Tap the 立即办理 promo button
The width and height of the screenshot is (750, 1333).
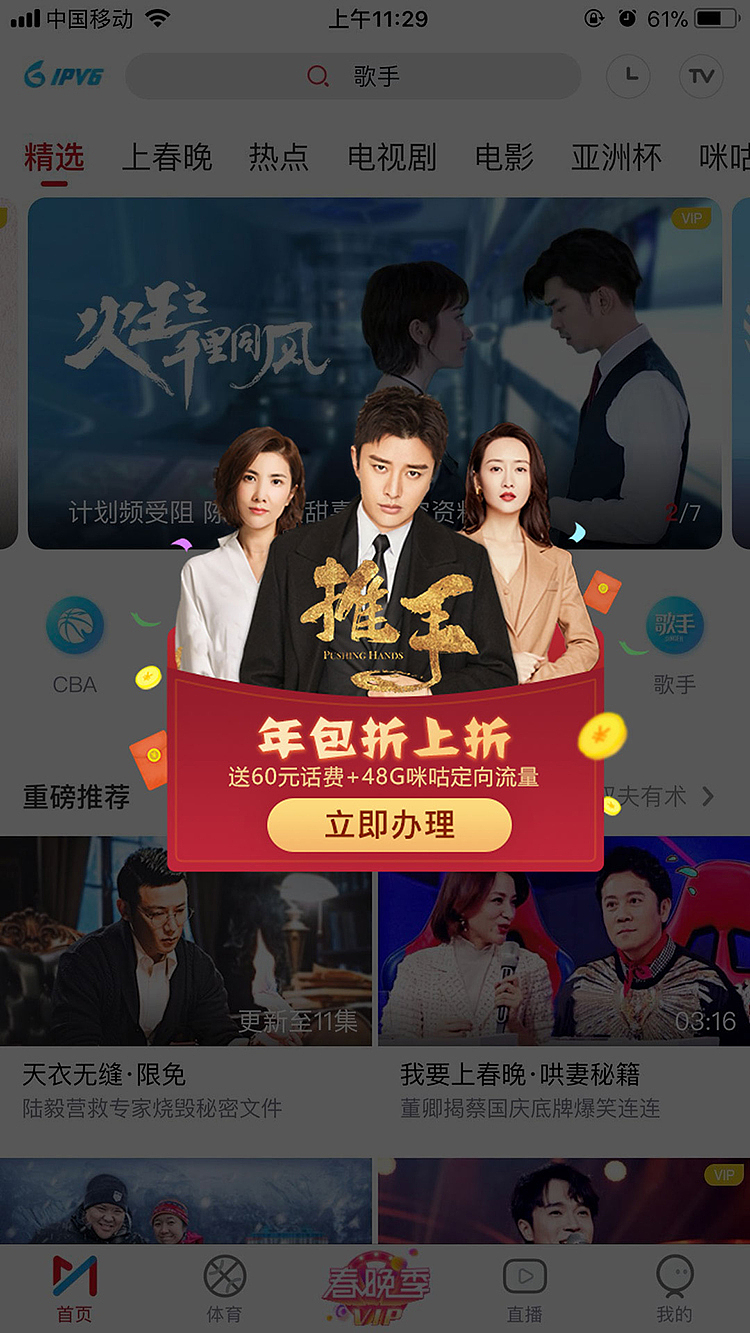[389, 825]
